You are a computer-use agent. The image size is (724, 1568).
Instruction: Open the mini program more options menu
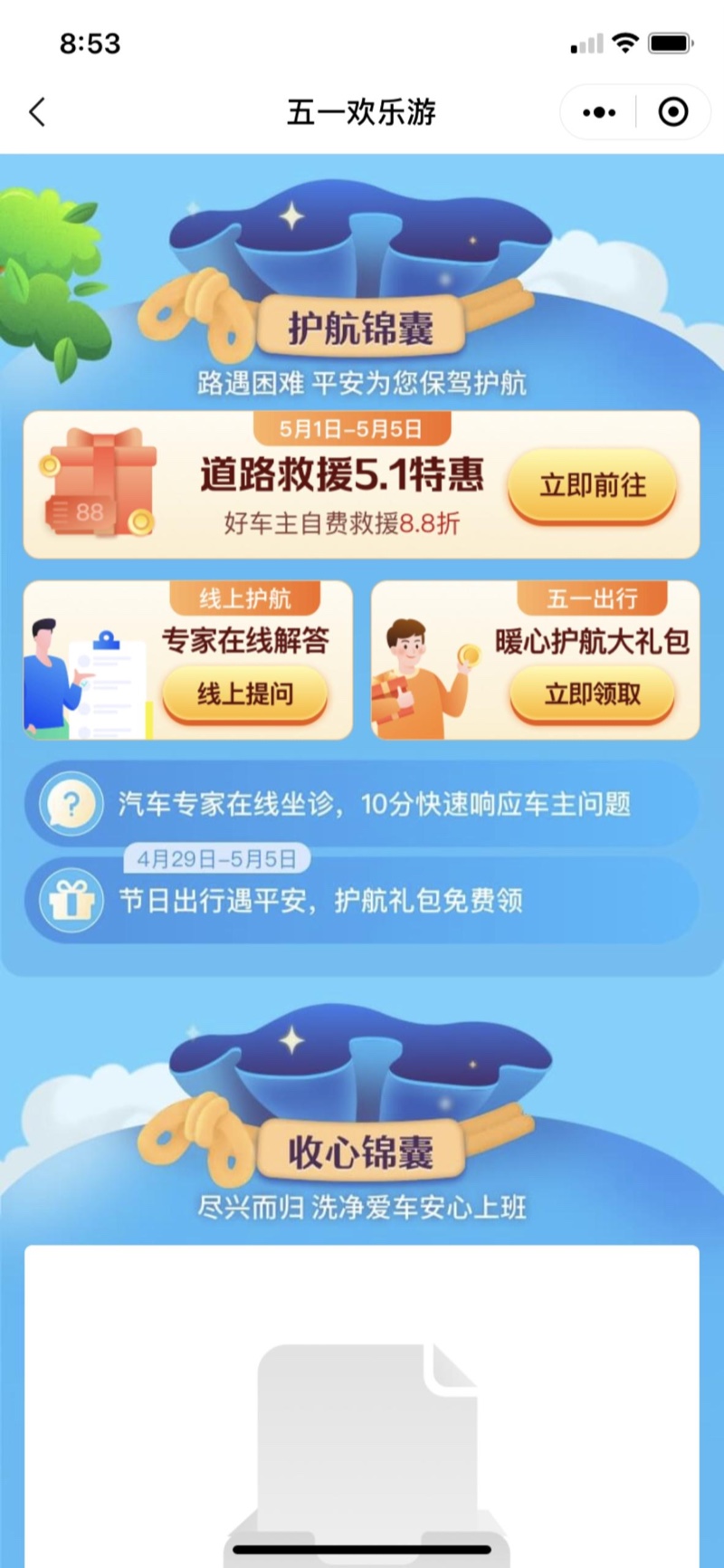[599, 112]
